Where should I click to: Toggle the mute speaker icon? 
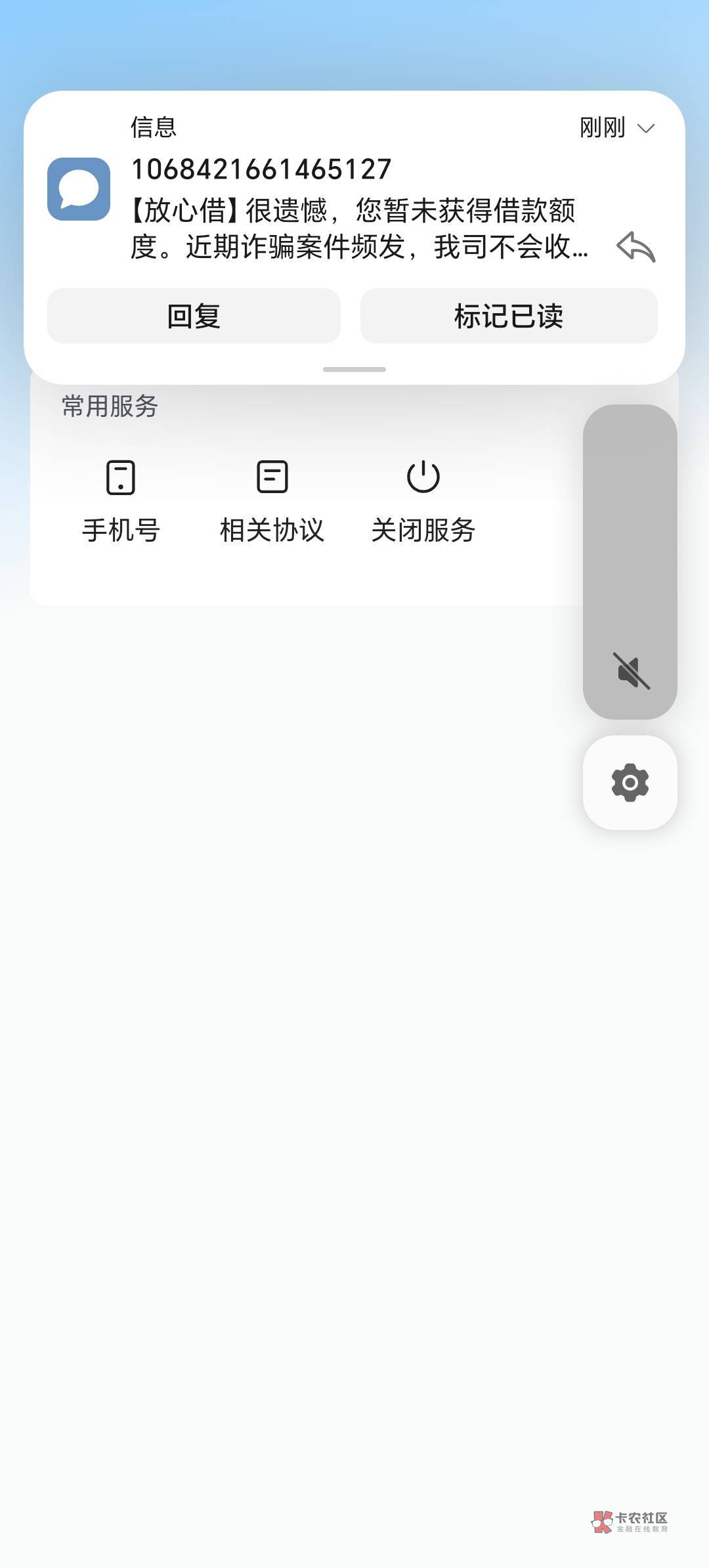click(630, 670)
